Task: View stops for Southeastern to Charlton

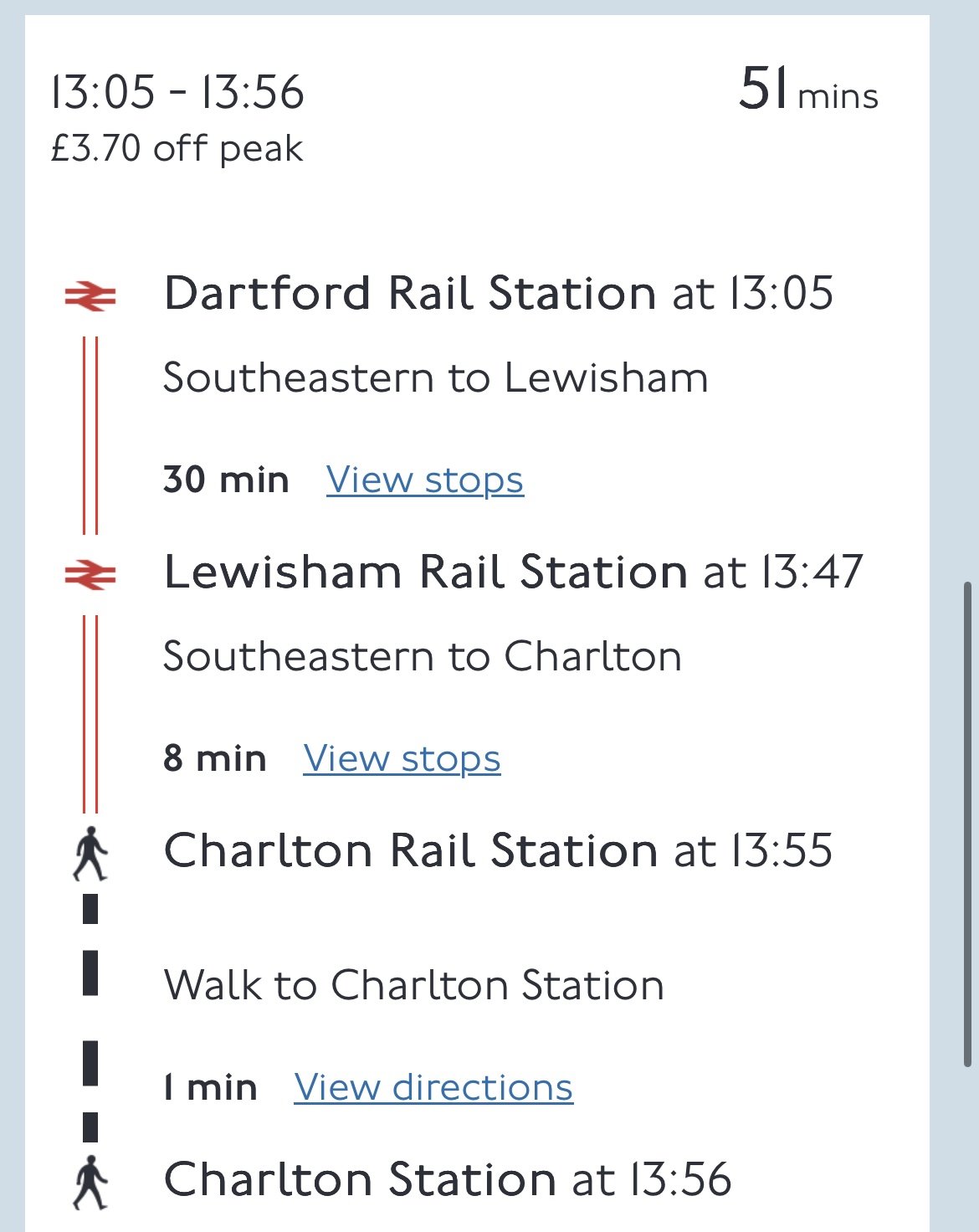Action: tap(402, 759)
